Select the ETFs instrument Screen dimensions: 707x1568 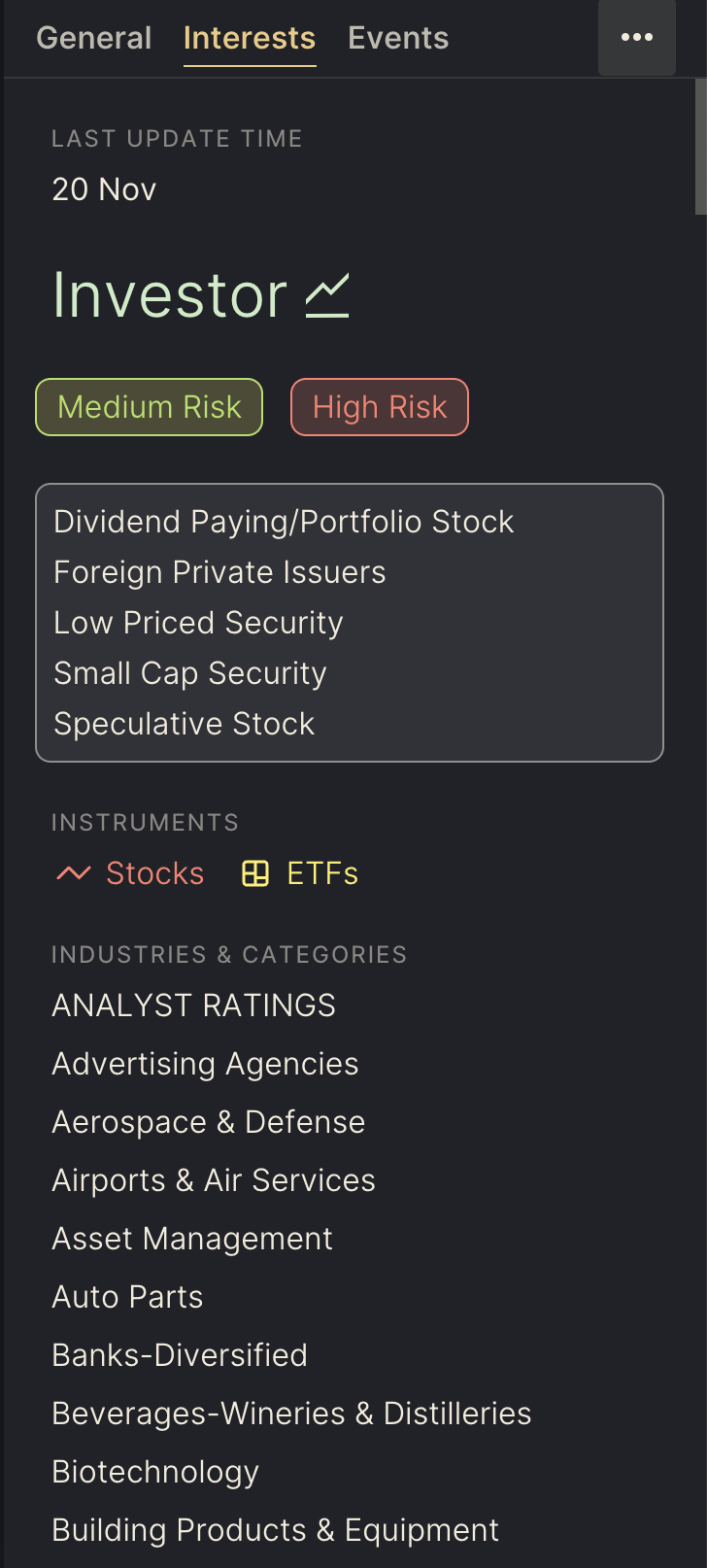300,873
